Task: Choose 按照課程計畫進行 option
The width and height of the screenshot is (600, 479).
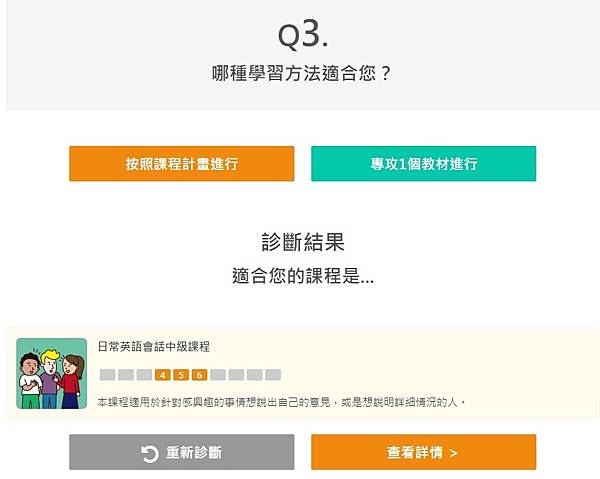Action: tap(181, 164)
